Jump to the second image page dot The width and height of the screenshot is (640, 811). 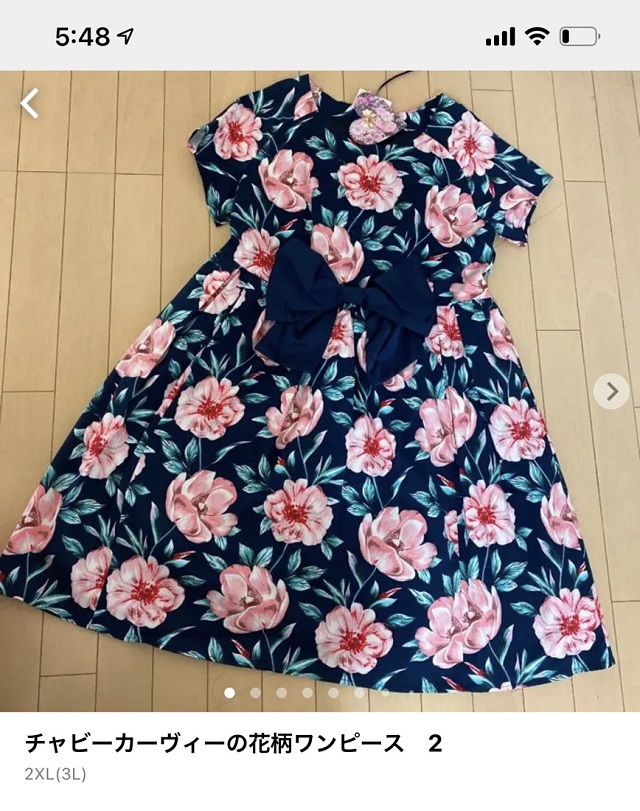[256, 692]
